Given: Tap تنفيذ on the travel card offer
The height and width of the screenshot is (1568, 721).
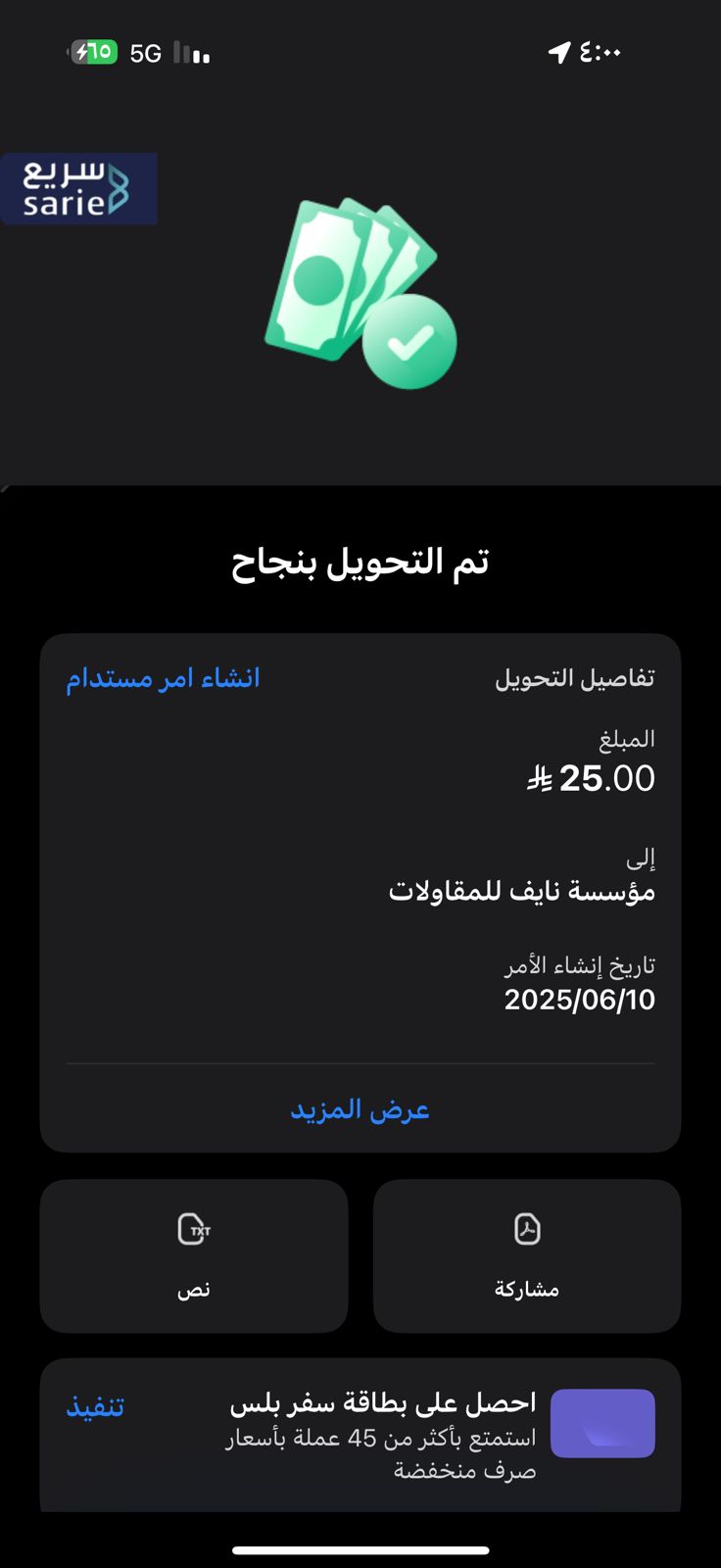Looking at the screenshot, I should click(x=95, y=1406).
